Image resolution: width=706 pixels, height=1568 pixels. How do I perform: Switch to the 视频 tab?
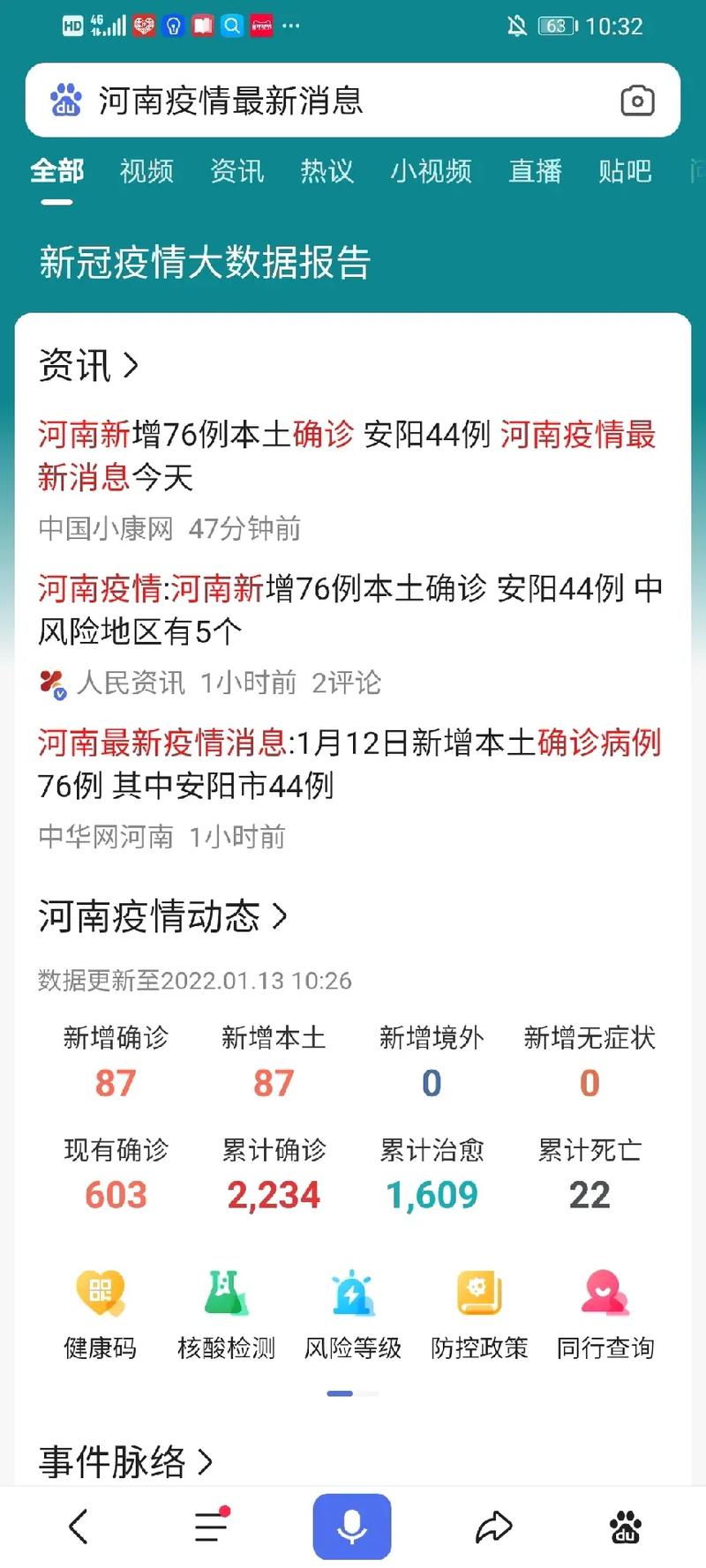click(x=146, y=172)
